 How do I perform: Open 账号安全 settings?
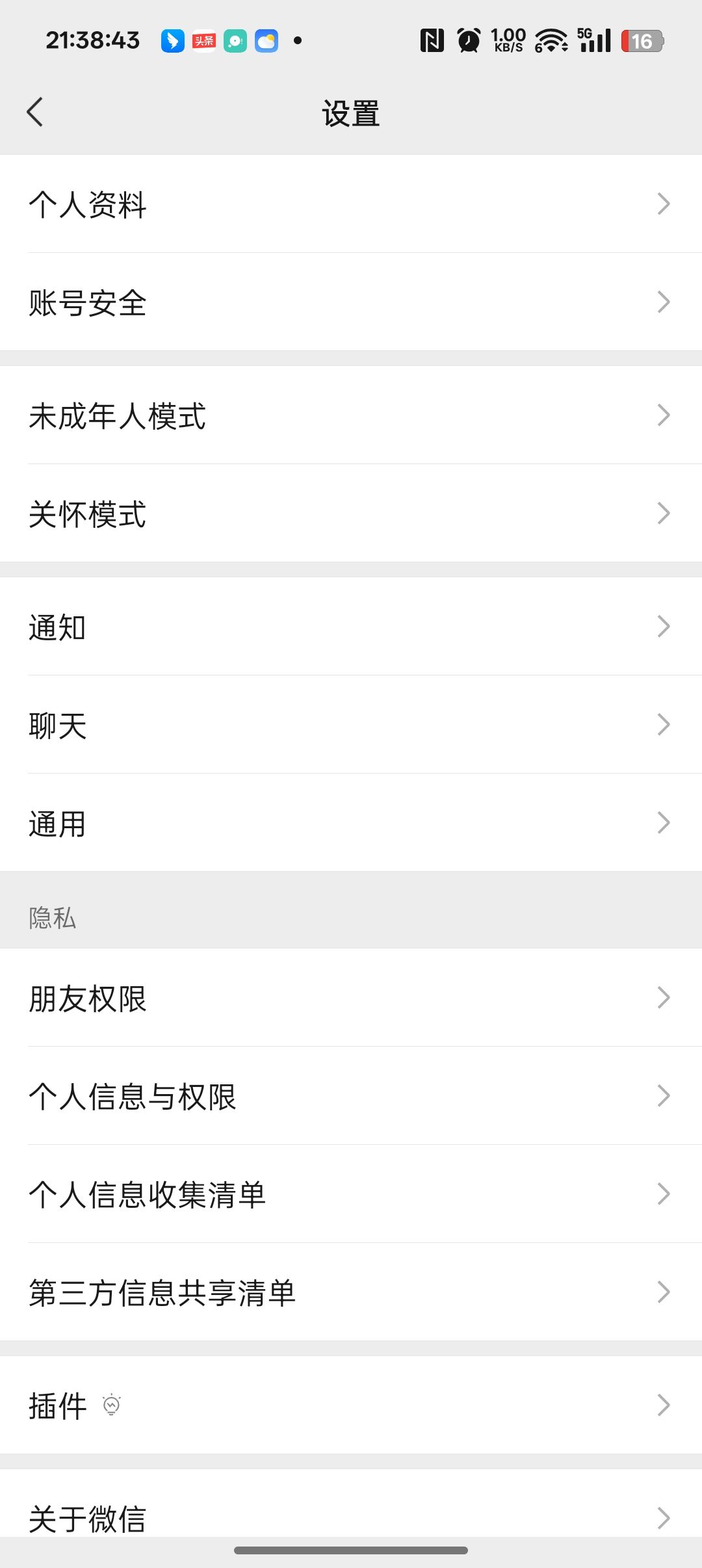[x=351, y=302]
